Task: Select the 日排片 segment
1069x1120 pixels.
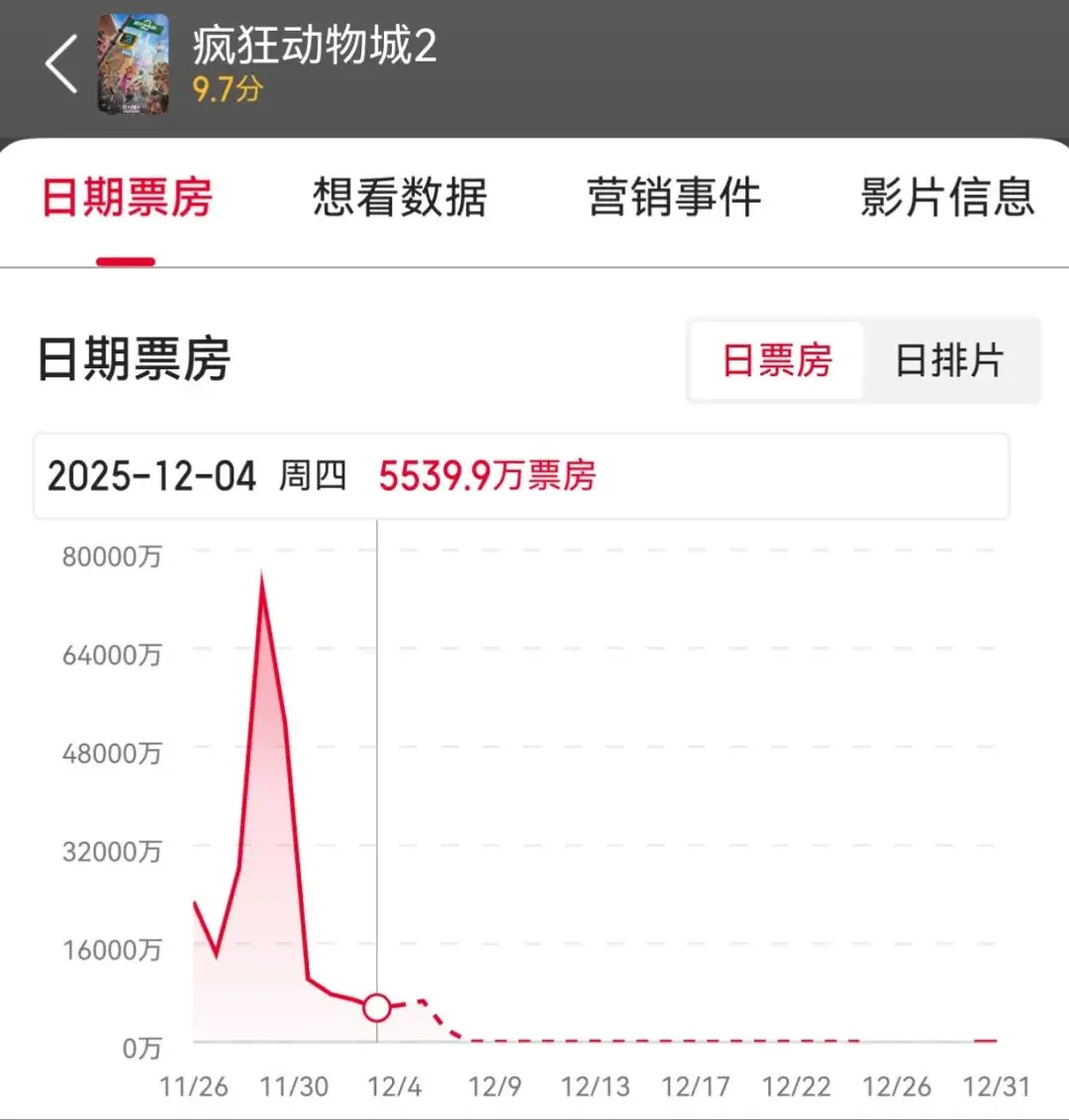Action: click(x=949, y=360)
